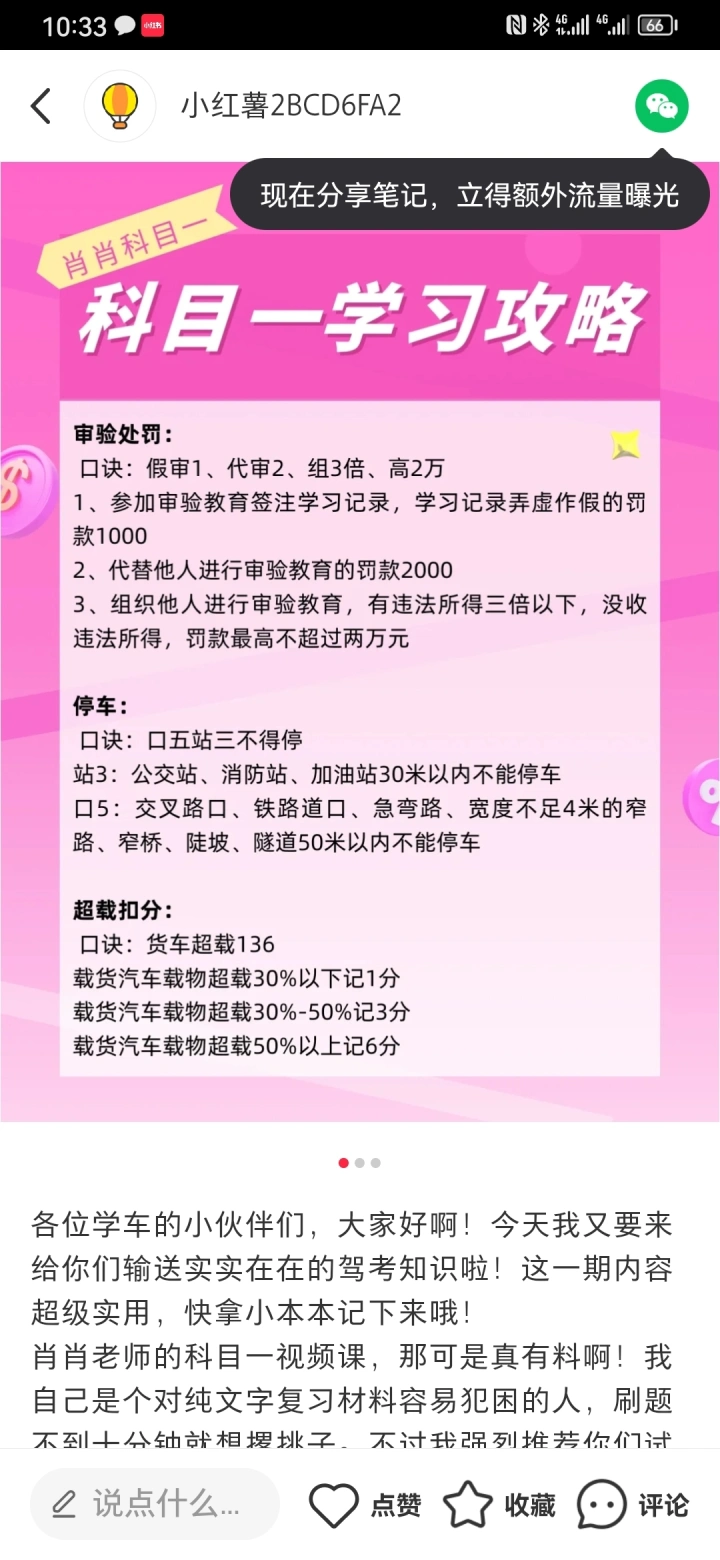
Task: Open the 说点什么 comment input box
Action: pyautogui.click(x=154, y=1503)
